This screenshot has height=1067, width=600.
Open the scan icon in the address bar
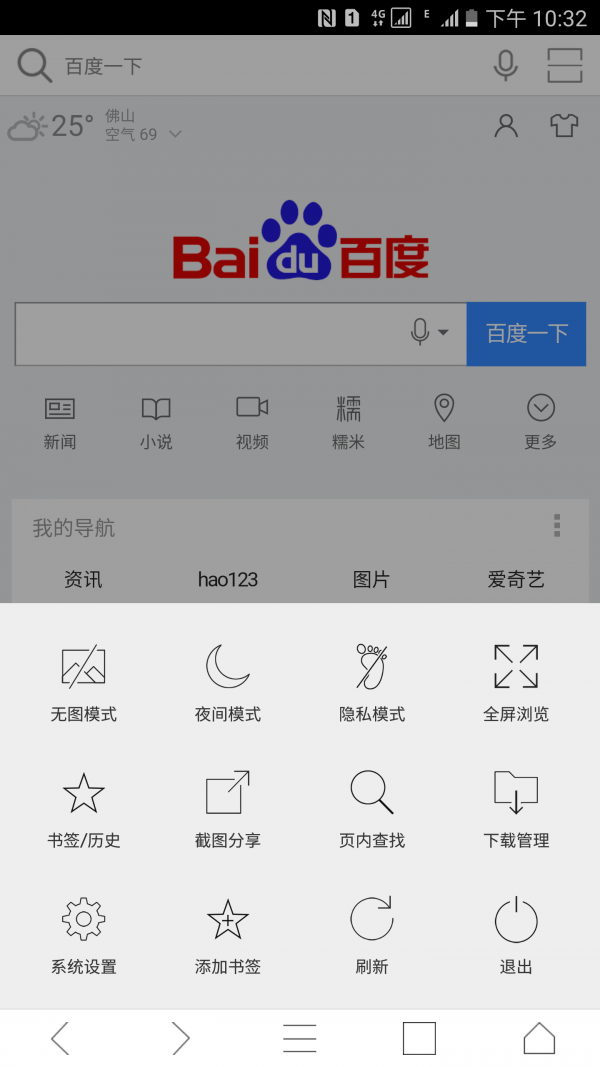(x=564, y=66)
